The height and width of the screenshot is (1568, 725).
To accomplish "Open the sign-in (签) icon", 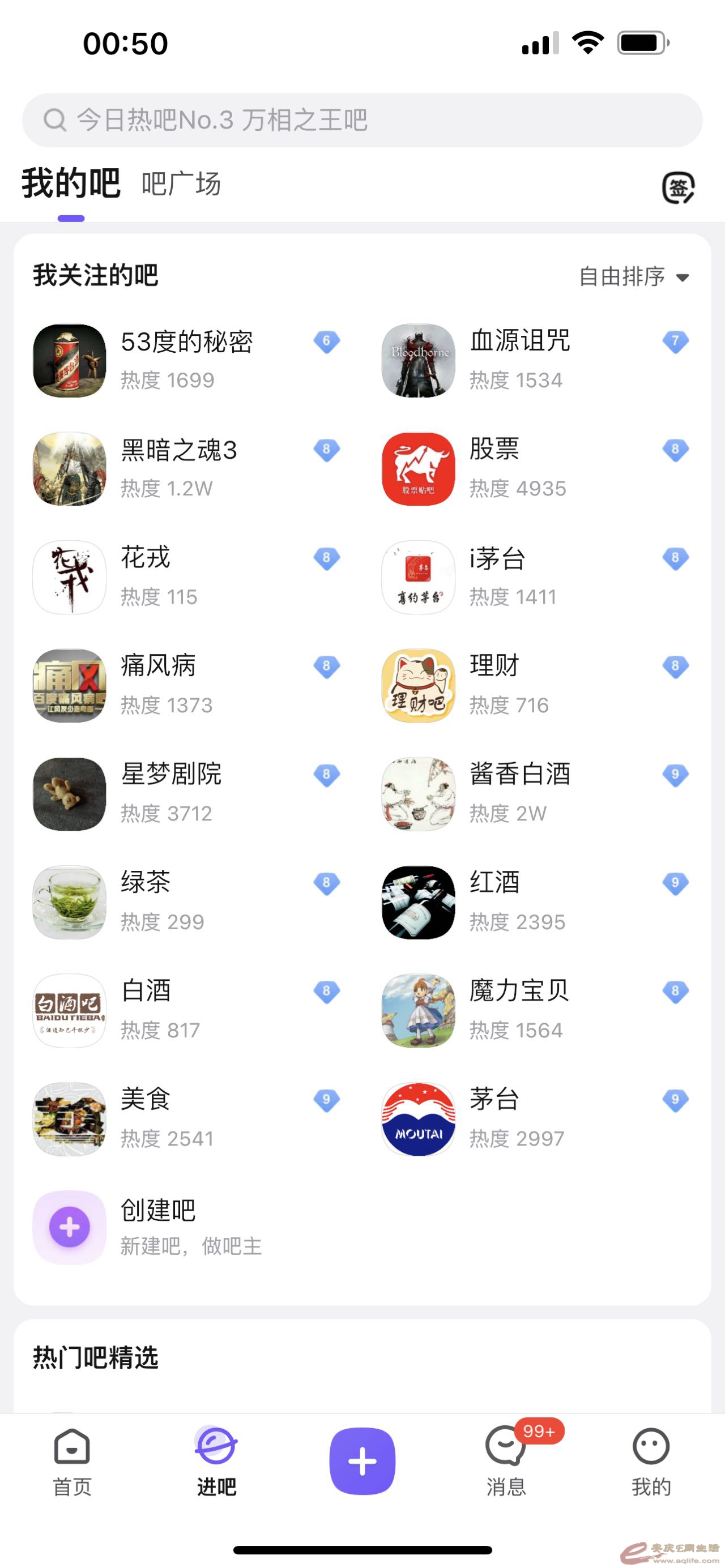I will coord(678,187).
